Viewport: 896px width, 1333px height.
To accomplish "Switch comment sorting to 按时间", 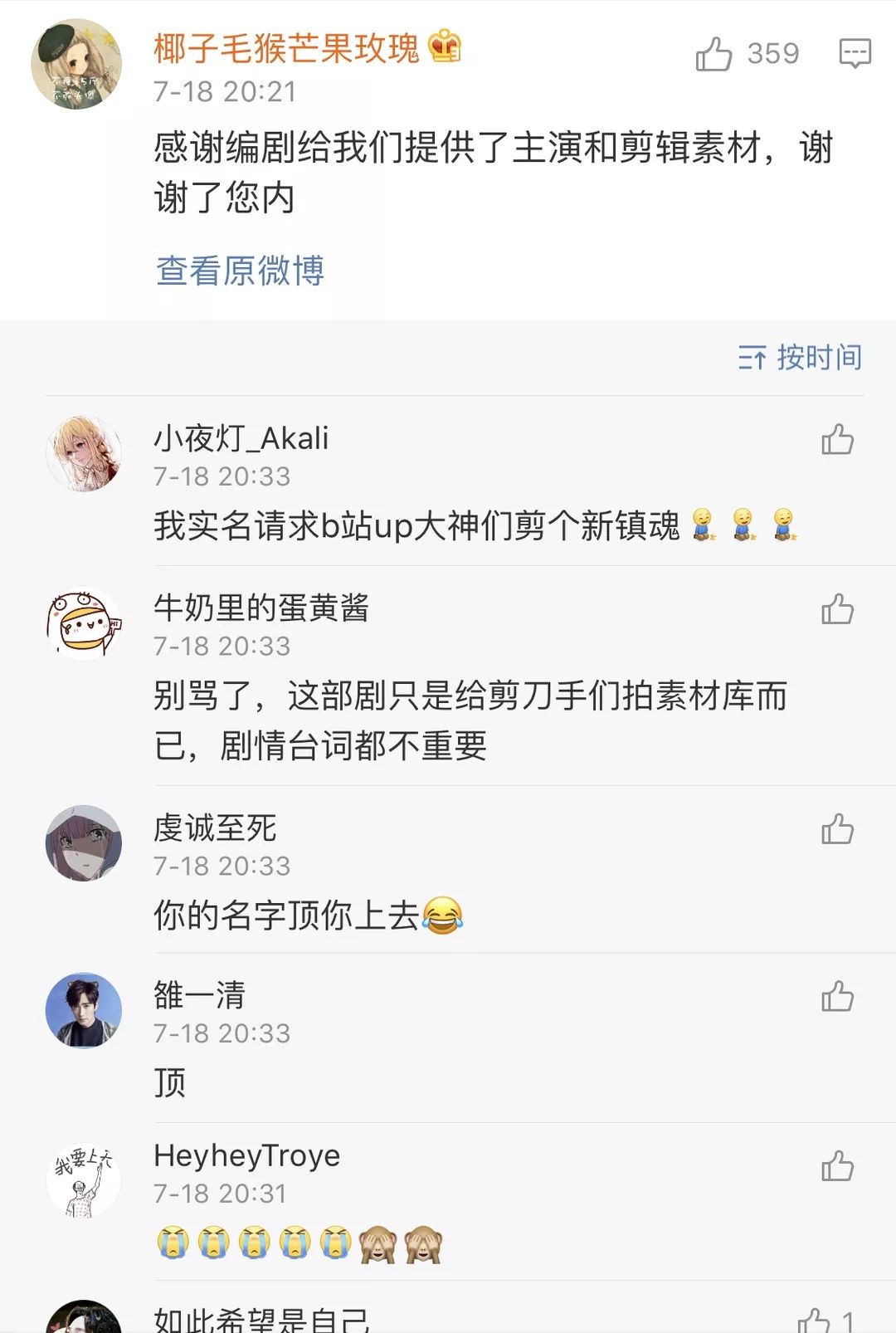I will tap(821, 355).
